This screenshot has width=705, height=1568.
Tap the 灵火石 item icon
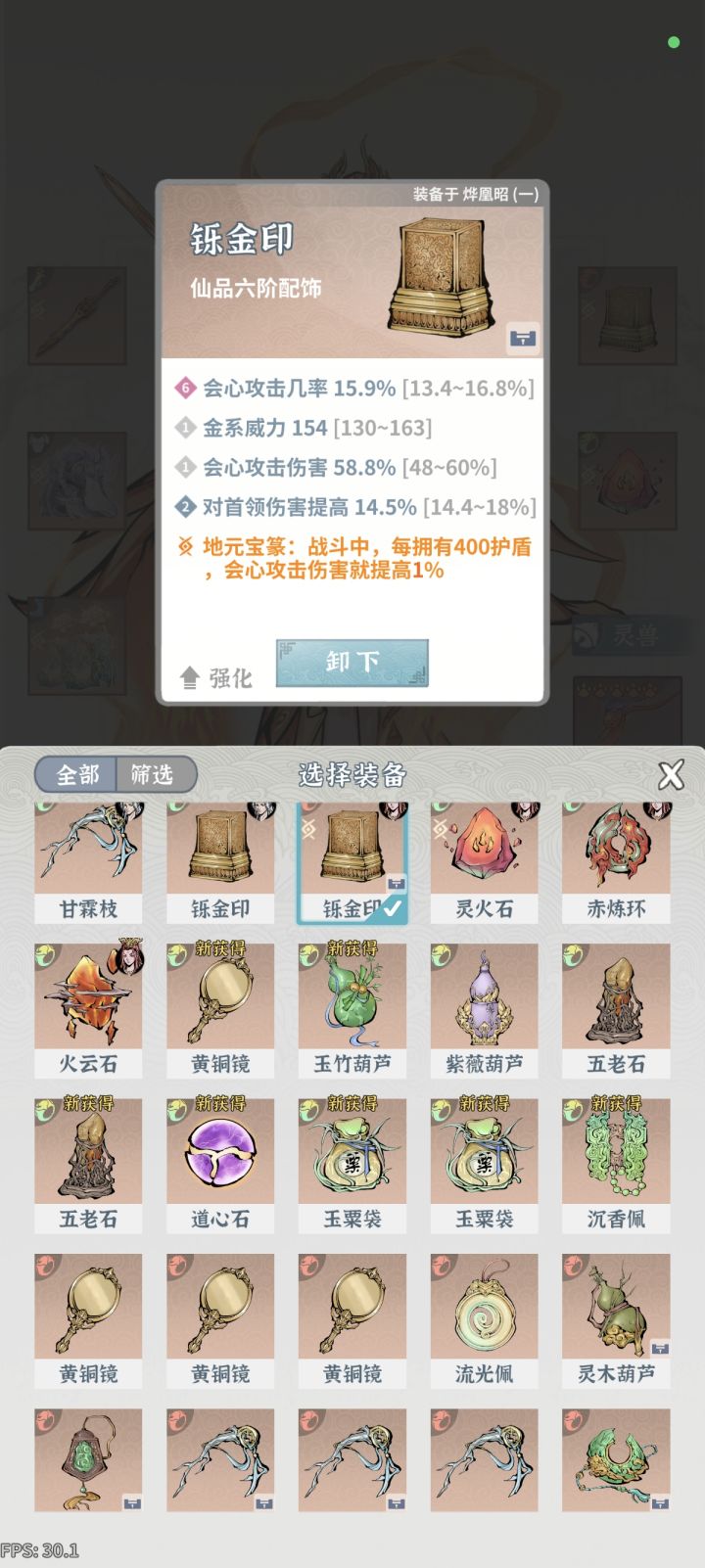pyautogui.click(x=482, y=852)
